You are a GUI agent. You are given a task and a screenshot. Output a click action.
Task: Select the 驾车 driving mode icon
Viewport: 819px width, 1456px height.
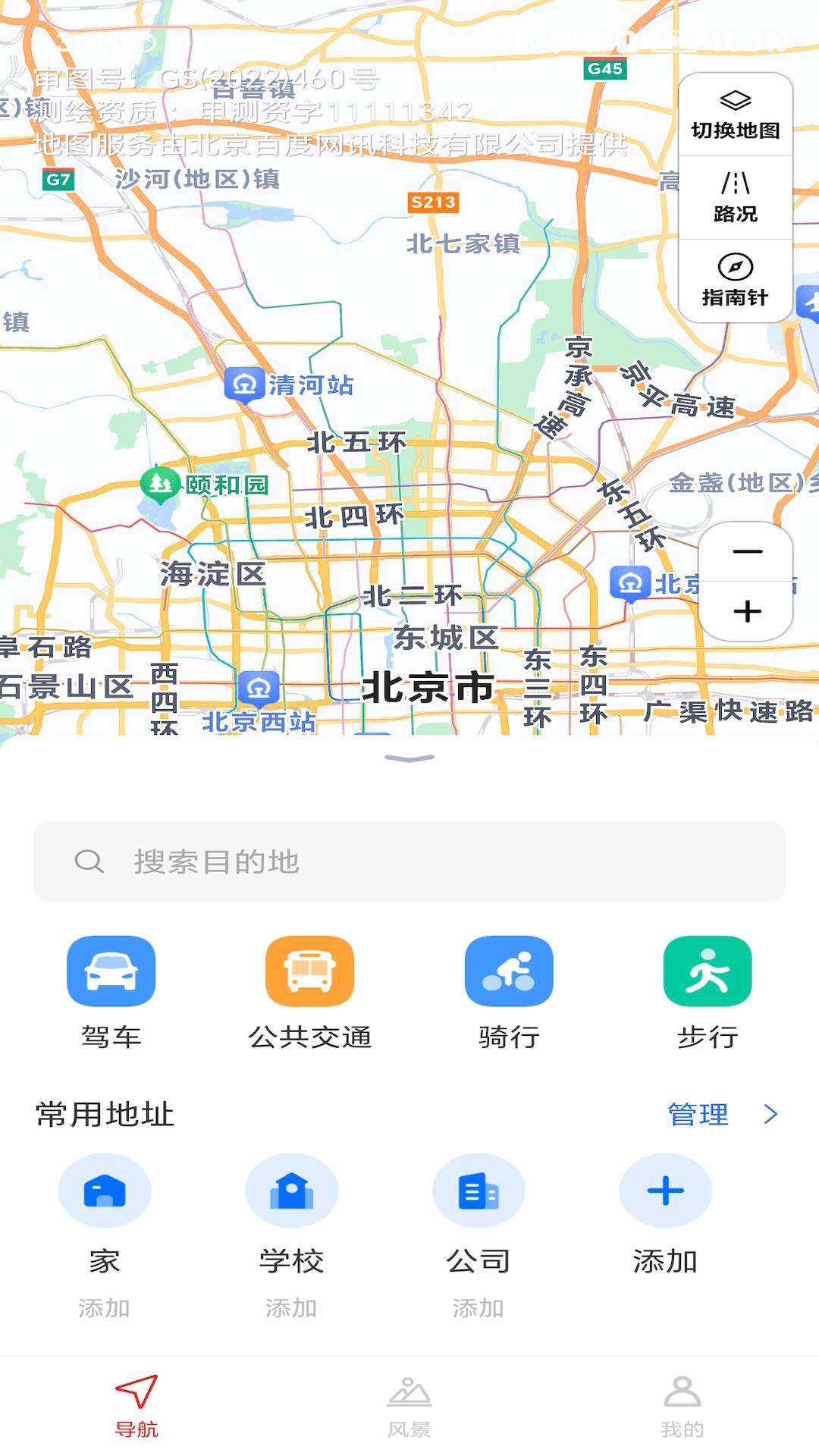(x=111, y=971)
